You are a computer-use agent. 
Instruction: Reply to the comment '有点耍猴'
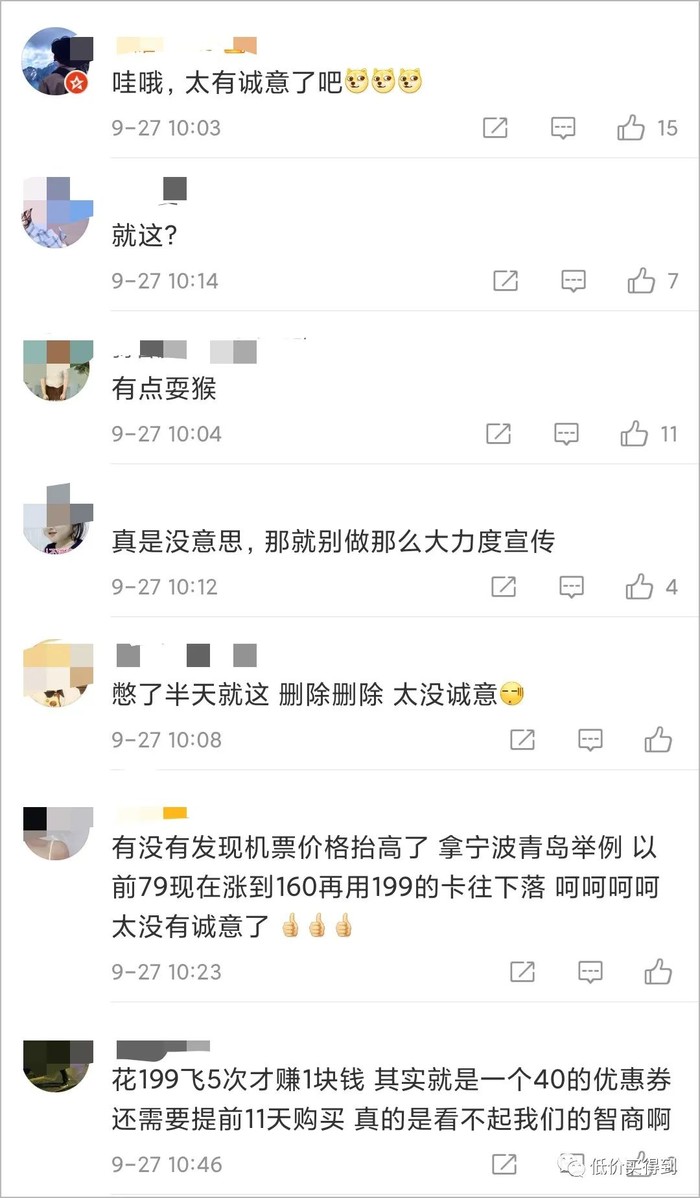point(566,434)
